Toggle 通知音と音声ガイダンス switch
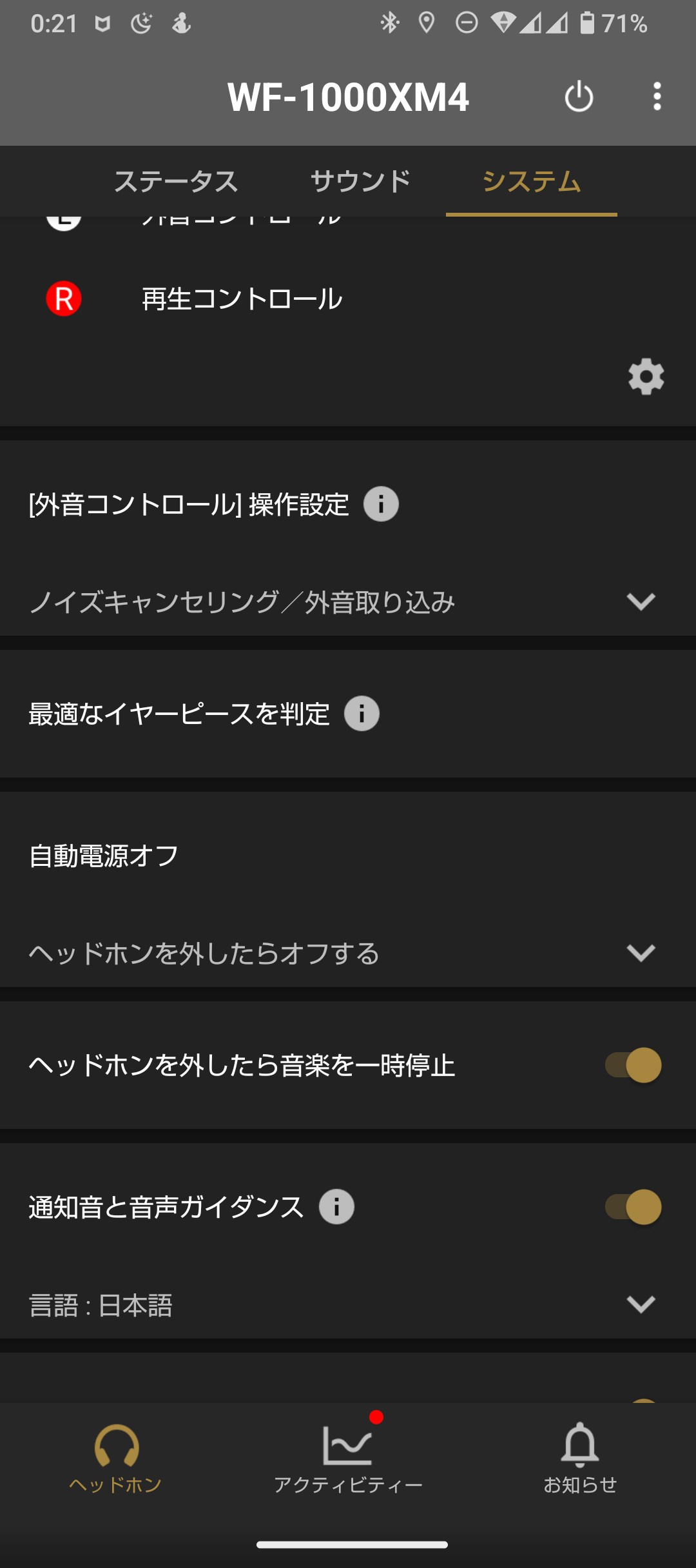The width and height of the screenshot is (696, 1568). point(633,1207)
